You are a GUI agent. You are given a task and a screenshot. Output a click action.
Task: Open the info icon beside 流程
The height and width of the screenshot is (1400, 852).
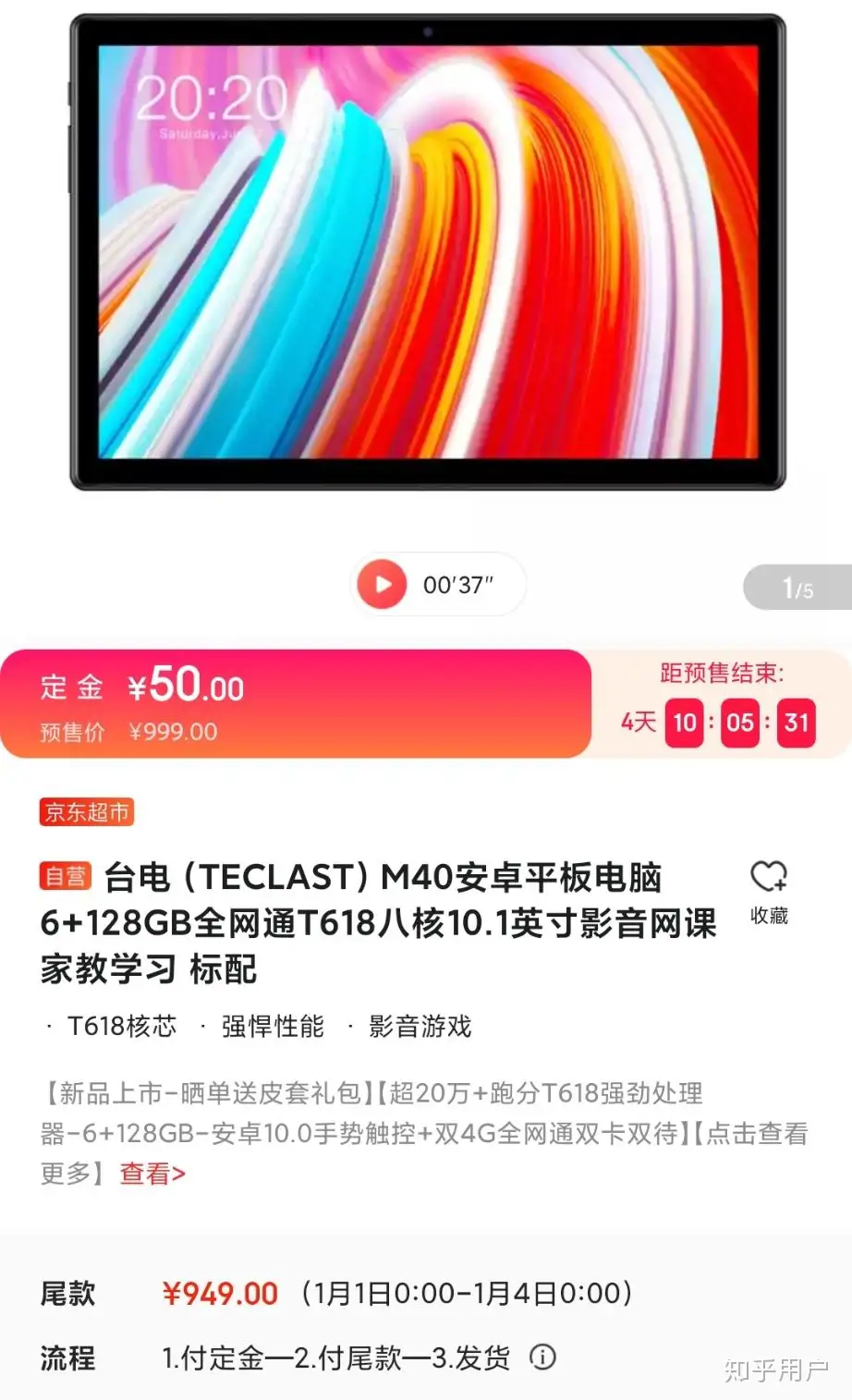point(542,1357)
